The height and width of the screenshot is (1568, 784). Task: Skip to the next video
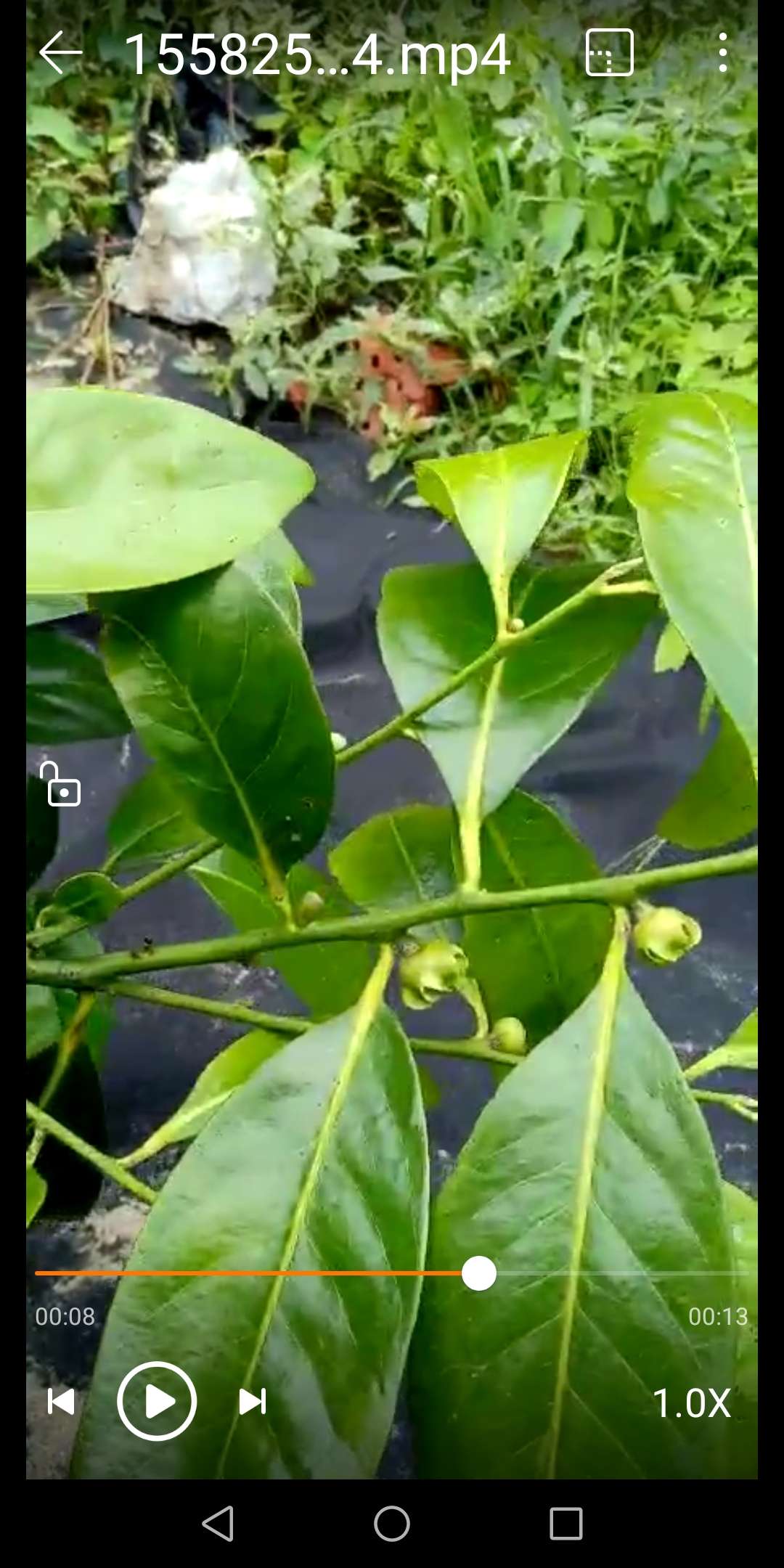pyautogui.click(x=252, y=1401)
